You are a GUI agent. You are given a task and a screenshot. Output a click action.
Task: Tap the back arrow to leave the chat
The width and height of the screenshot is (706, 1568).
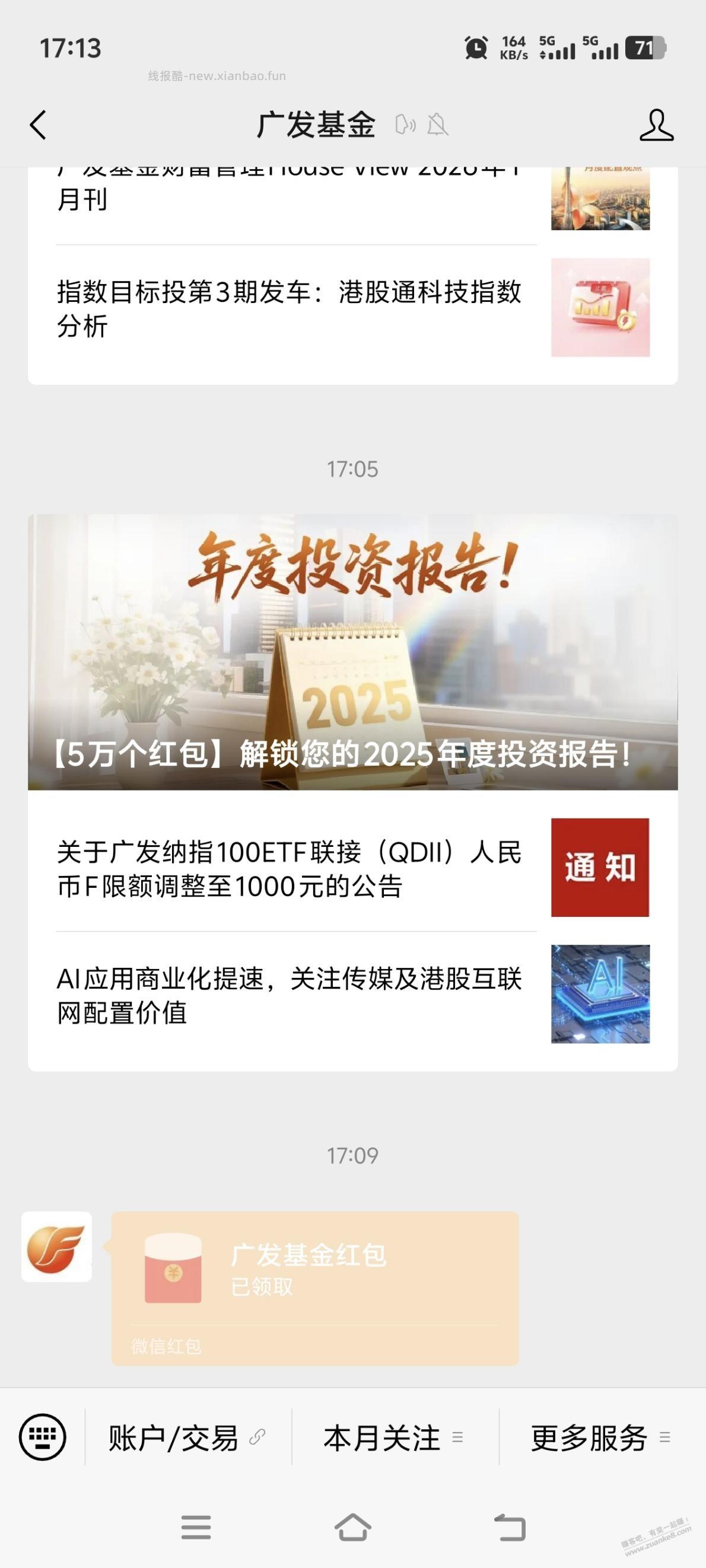tap(38, 123)
